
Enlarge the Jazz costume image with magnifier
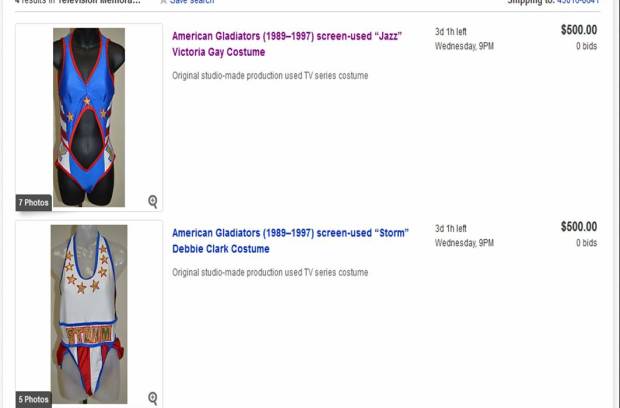pyautogui.click(x=153, y=201)
